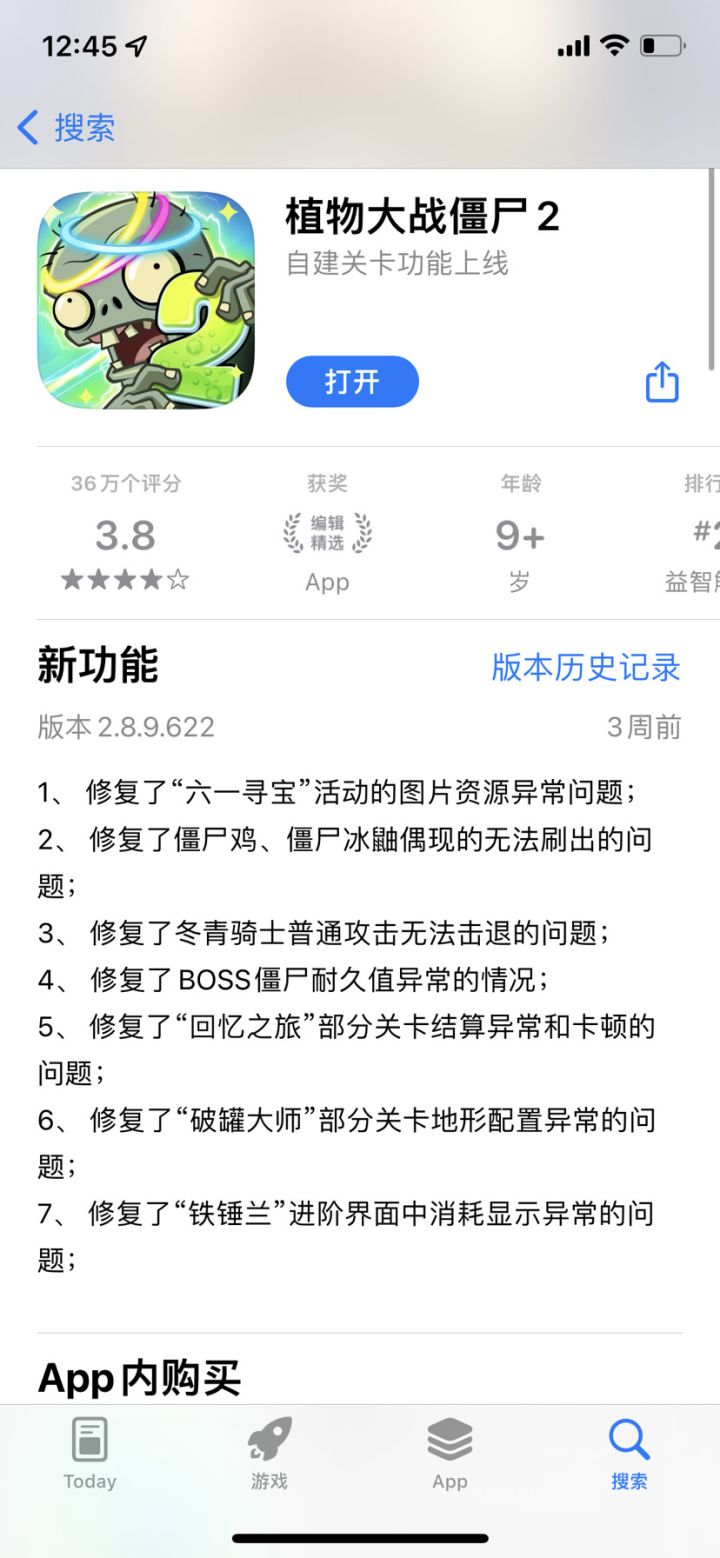Screen dimensions: 720x1558
Task: Go back via 搜索 back chevron
Action: 60,127
